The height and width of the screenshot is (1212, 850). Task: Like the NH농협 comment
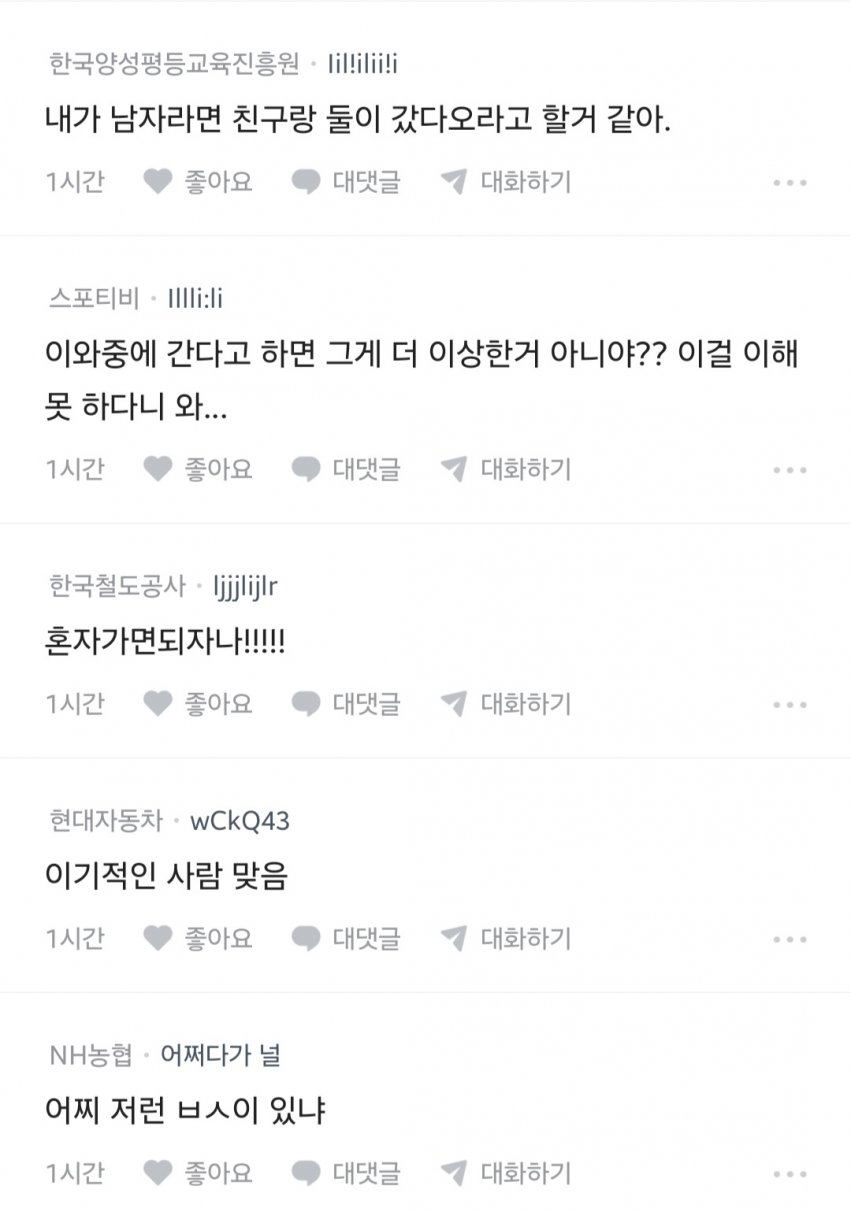pyautogui.click(x=197, y=1172)
